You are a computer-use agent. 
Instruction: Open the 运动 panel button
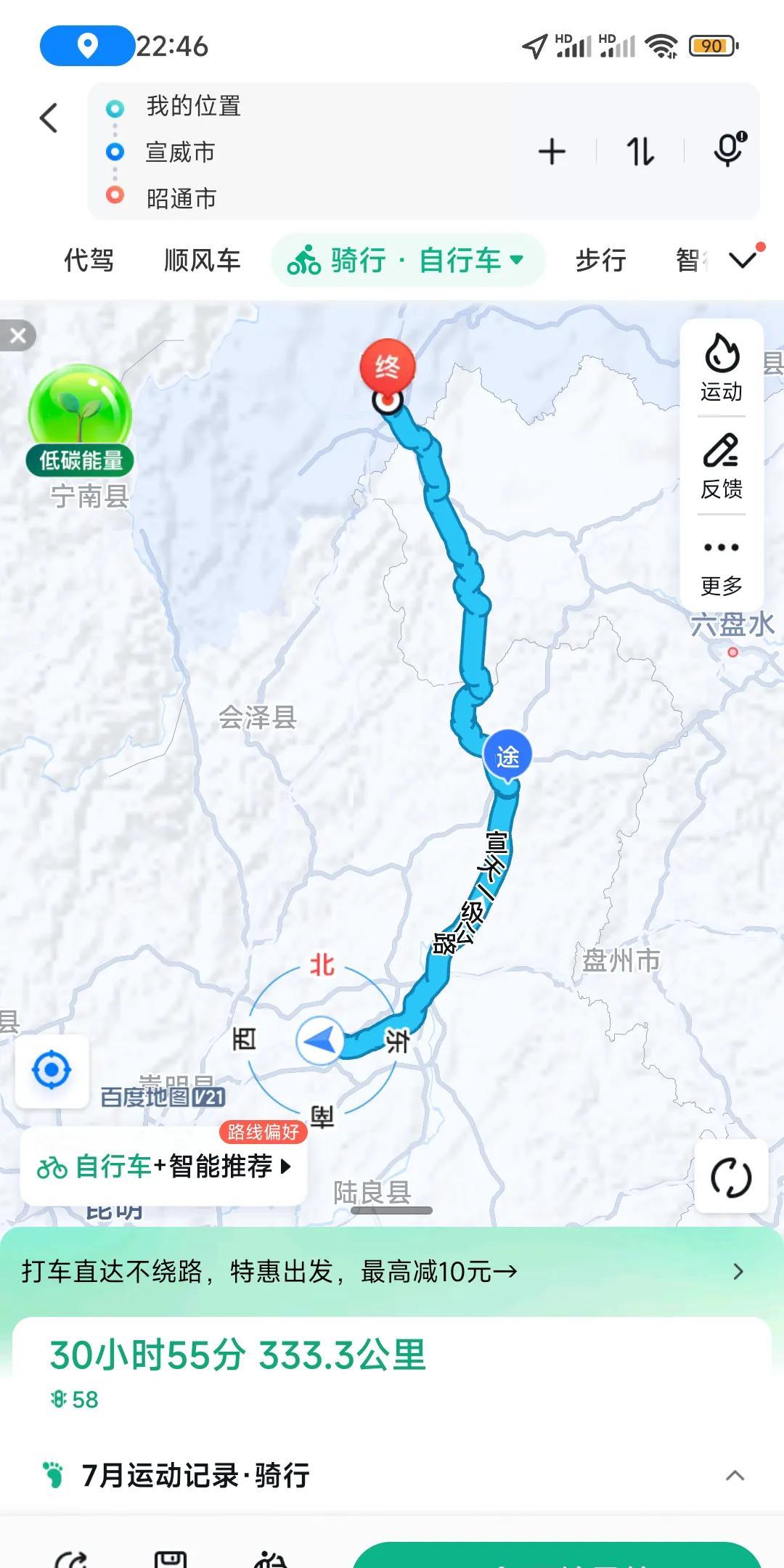click(x=722, y=368)
